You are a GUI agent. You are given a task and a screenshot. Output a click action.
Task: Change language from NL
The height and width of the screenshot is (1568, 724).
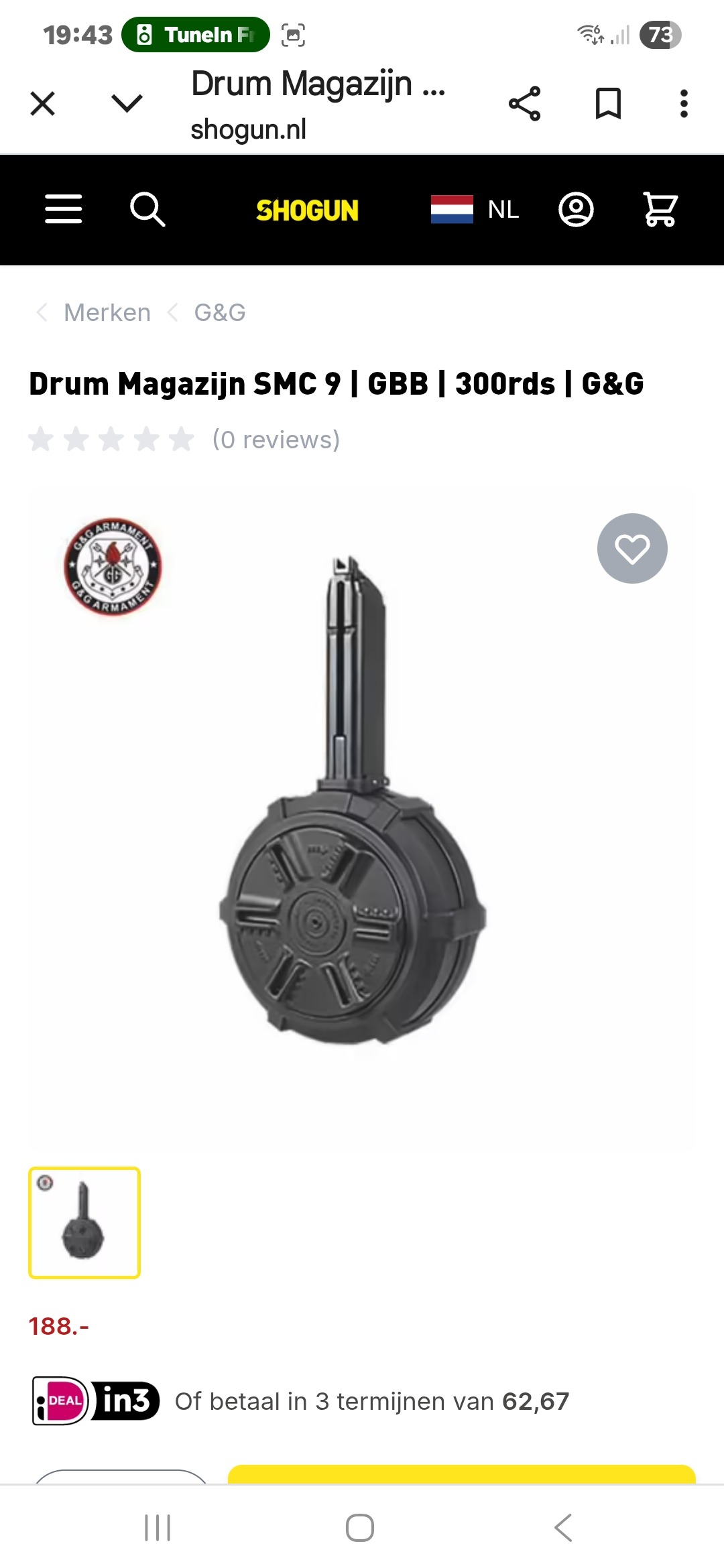pos(475,210)
